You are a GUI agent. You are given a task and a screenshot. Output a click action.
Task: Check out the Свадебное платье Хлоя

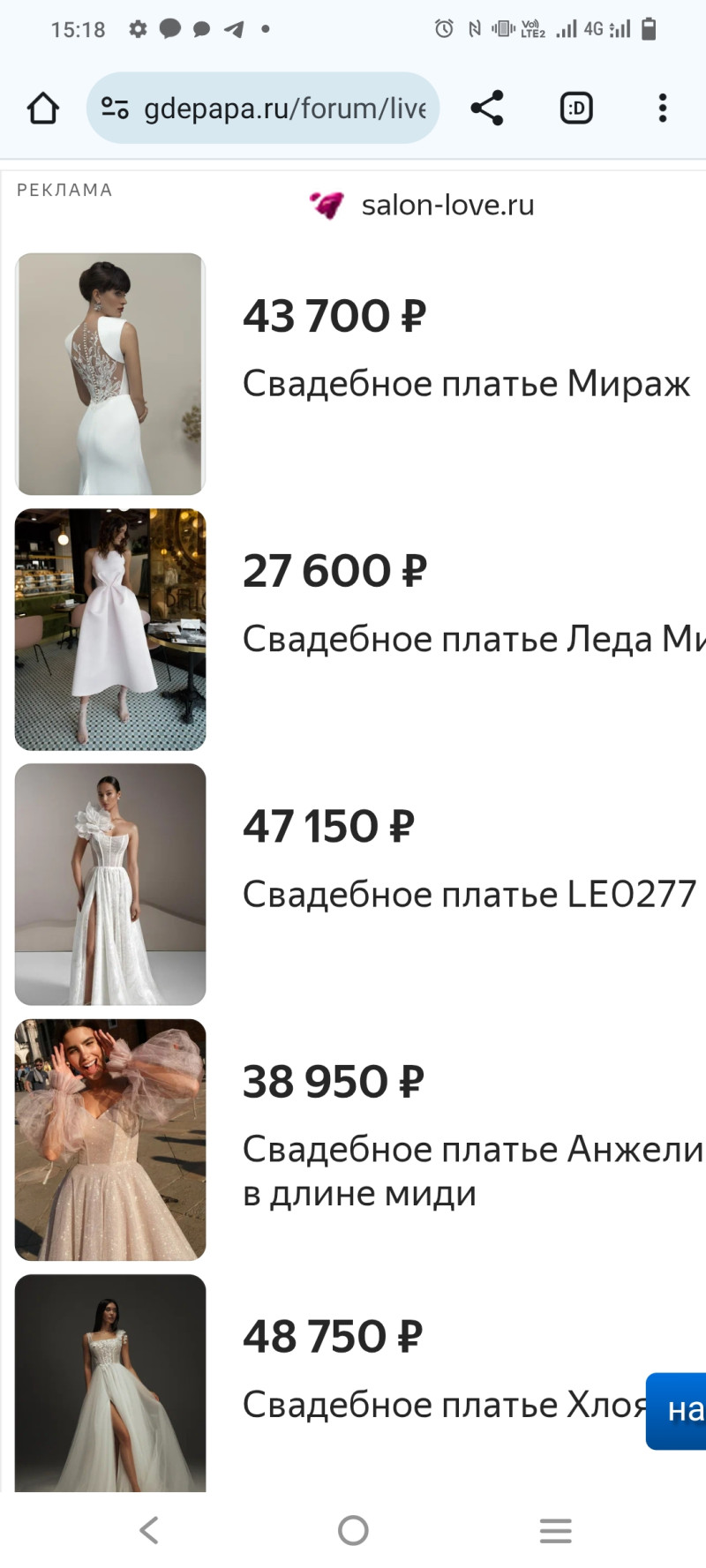444,1405
